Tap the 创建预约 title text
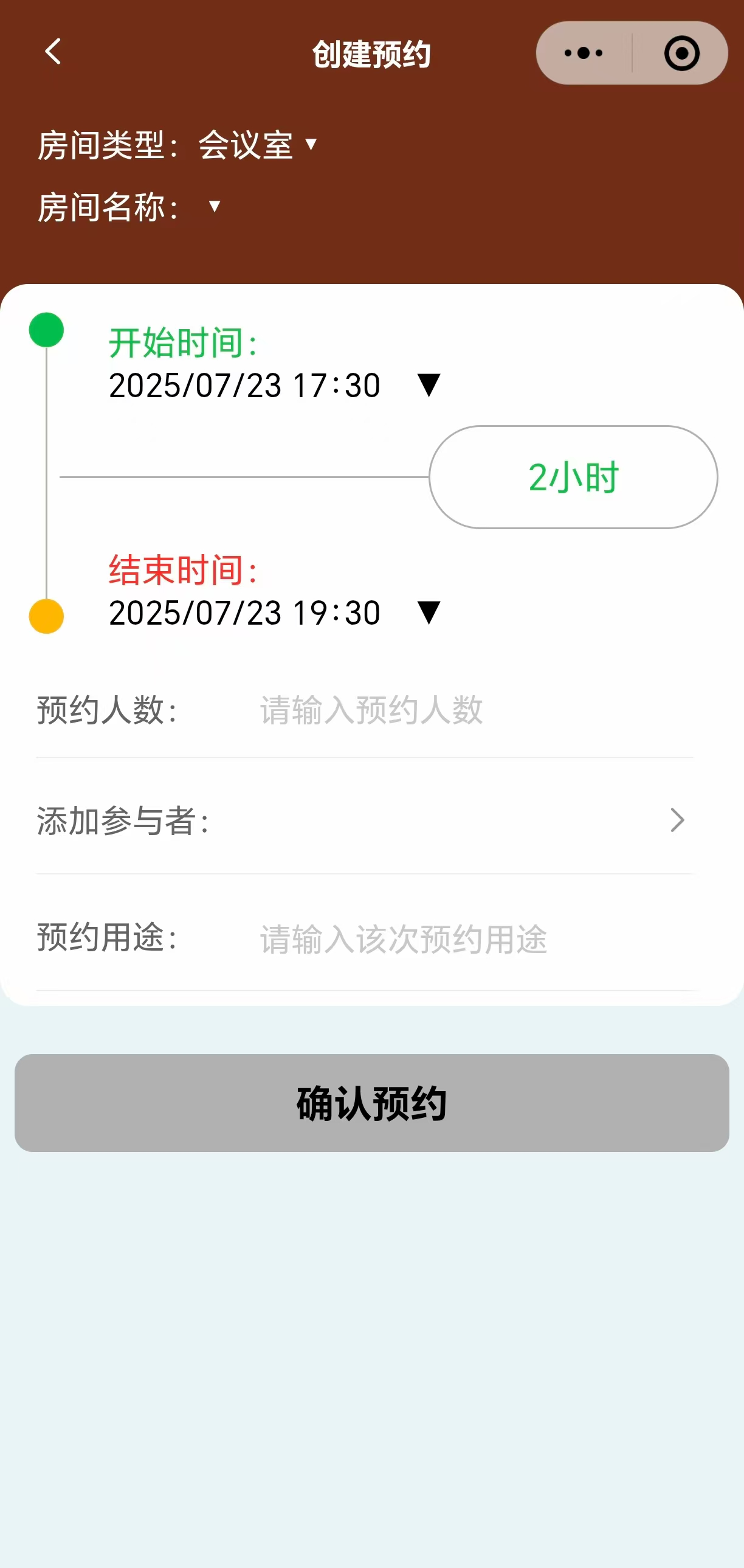The height and width of the screenshot is (1568, 744). (371, 54)
